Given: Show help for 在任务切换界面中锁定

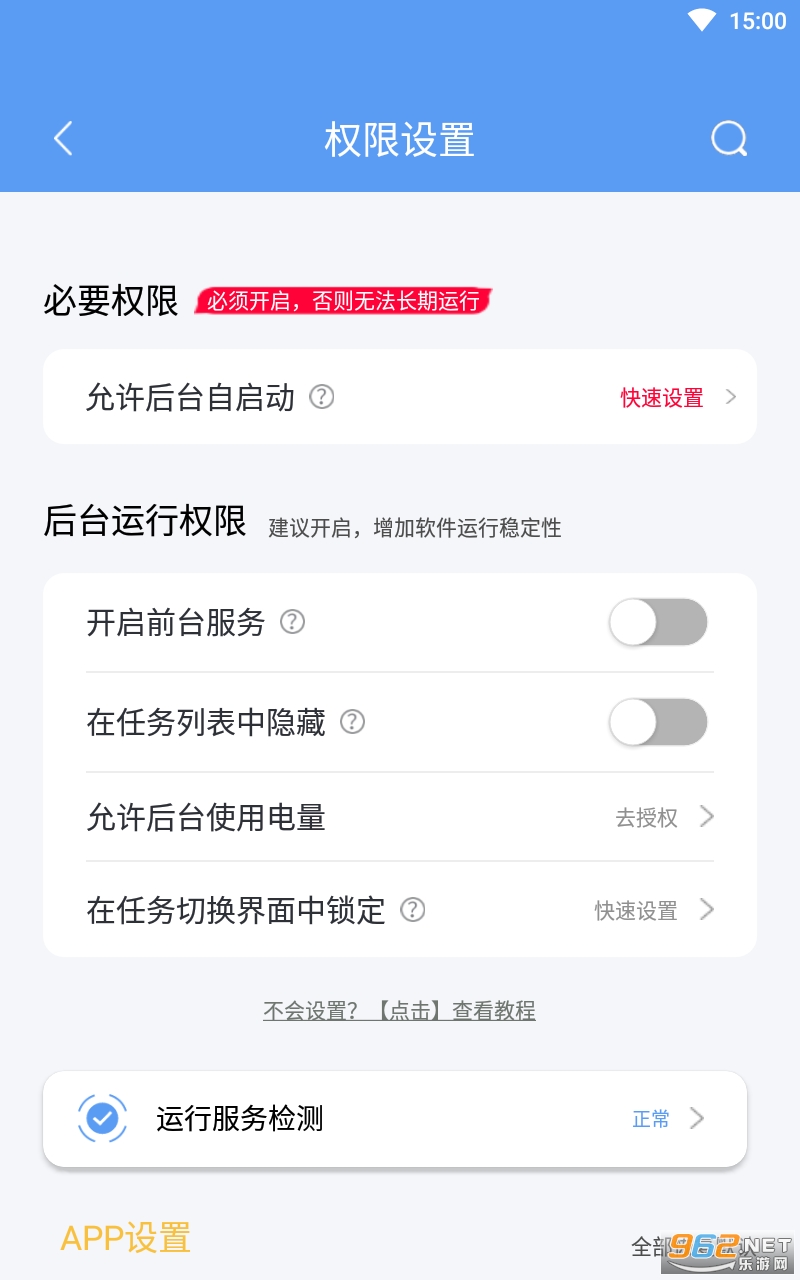Looking at the screenshot, I should tap(412, 910).
